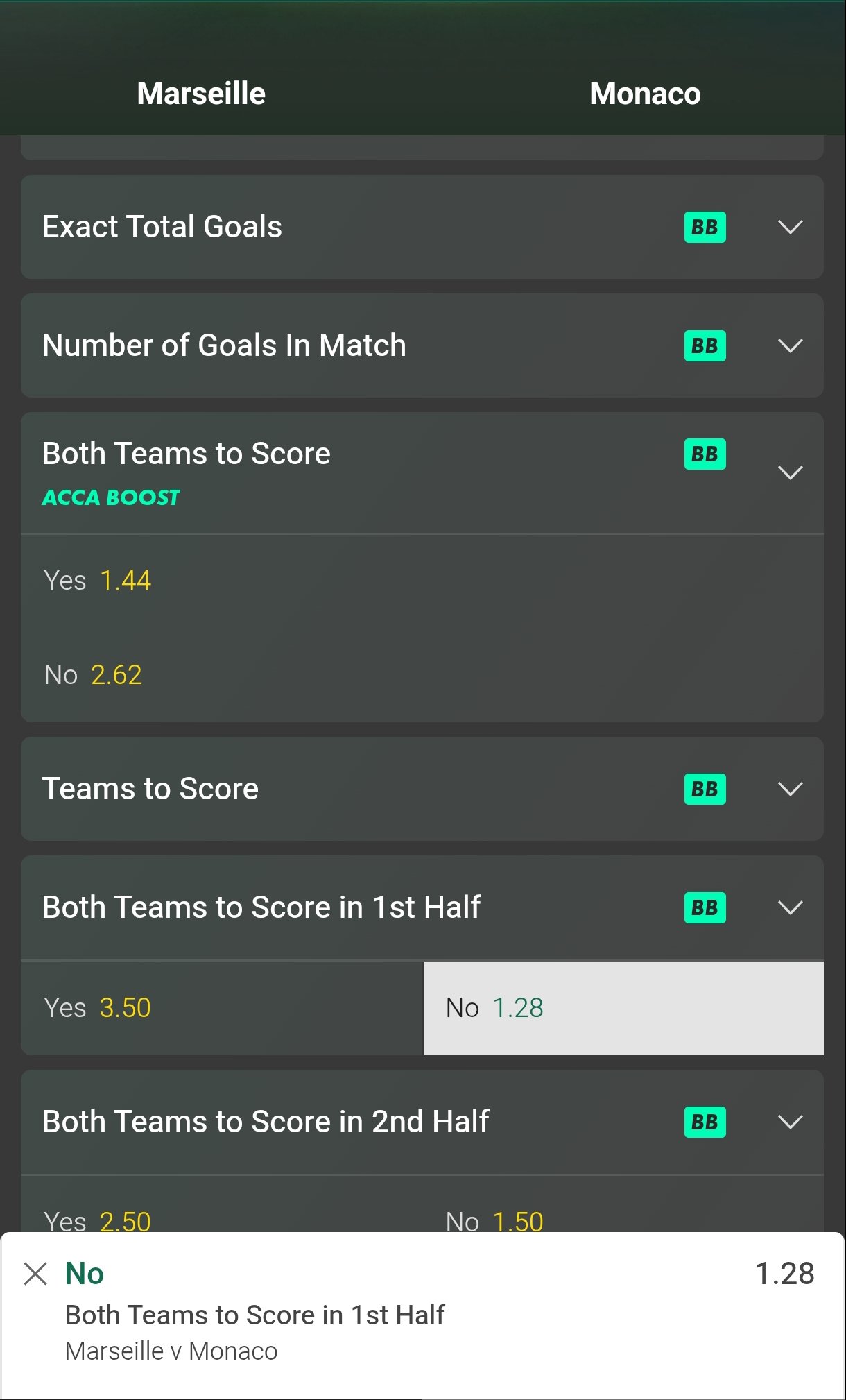Collapse Both Teams to Score in 1st Half
The height and width of the screenshot is (1400, 846).
coord(790,907)
